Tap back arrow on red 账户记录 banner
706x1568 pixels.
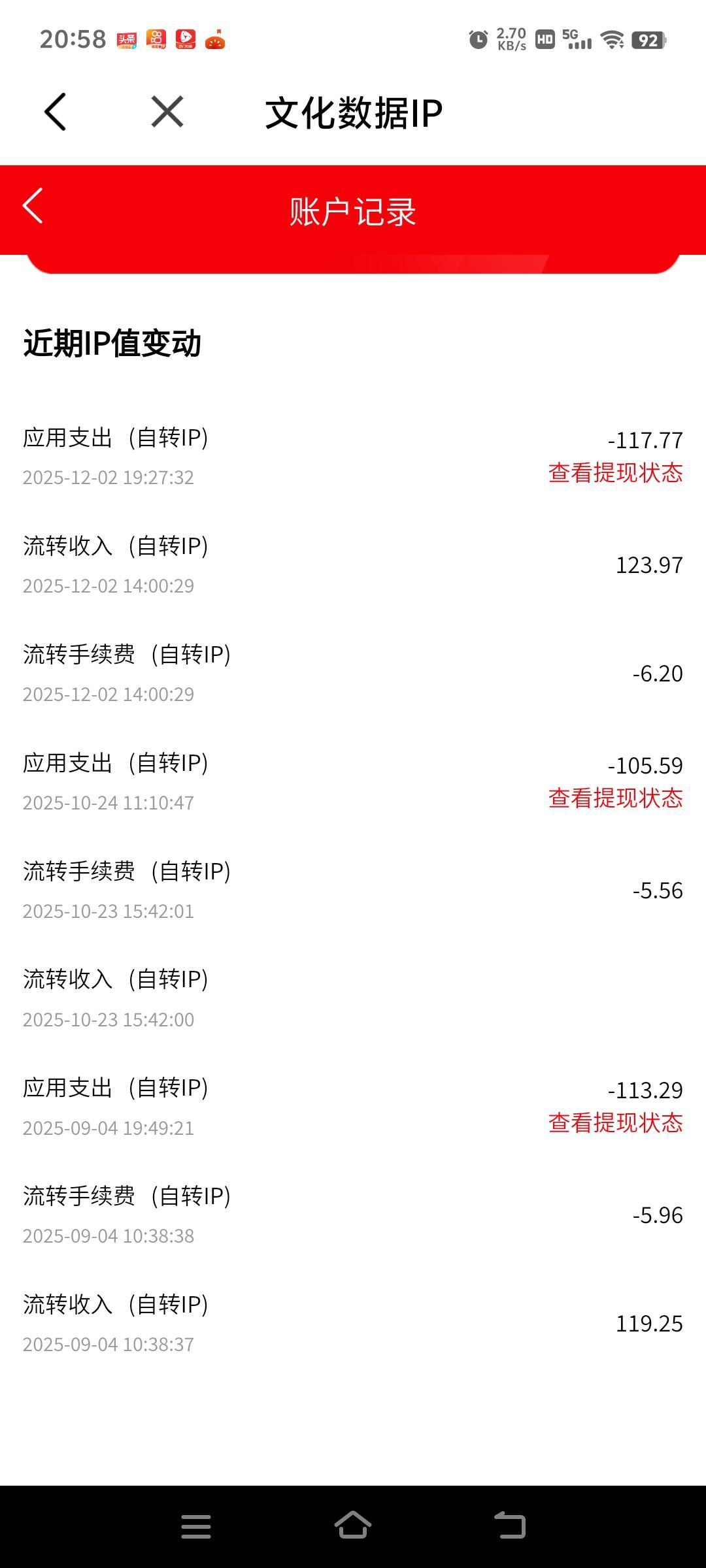coord(33,208)
